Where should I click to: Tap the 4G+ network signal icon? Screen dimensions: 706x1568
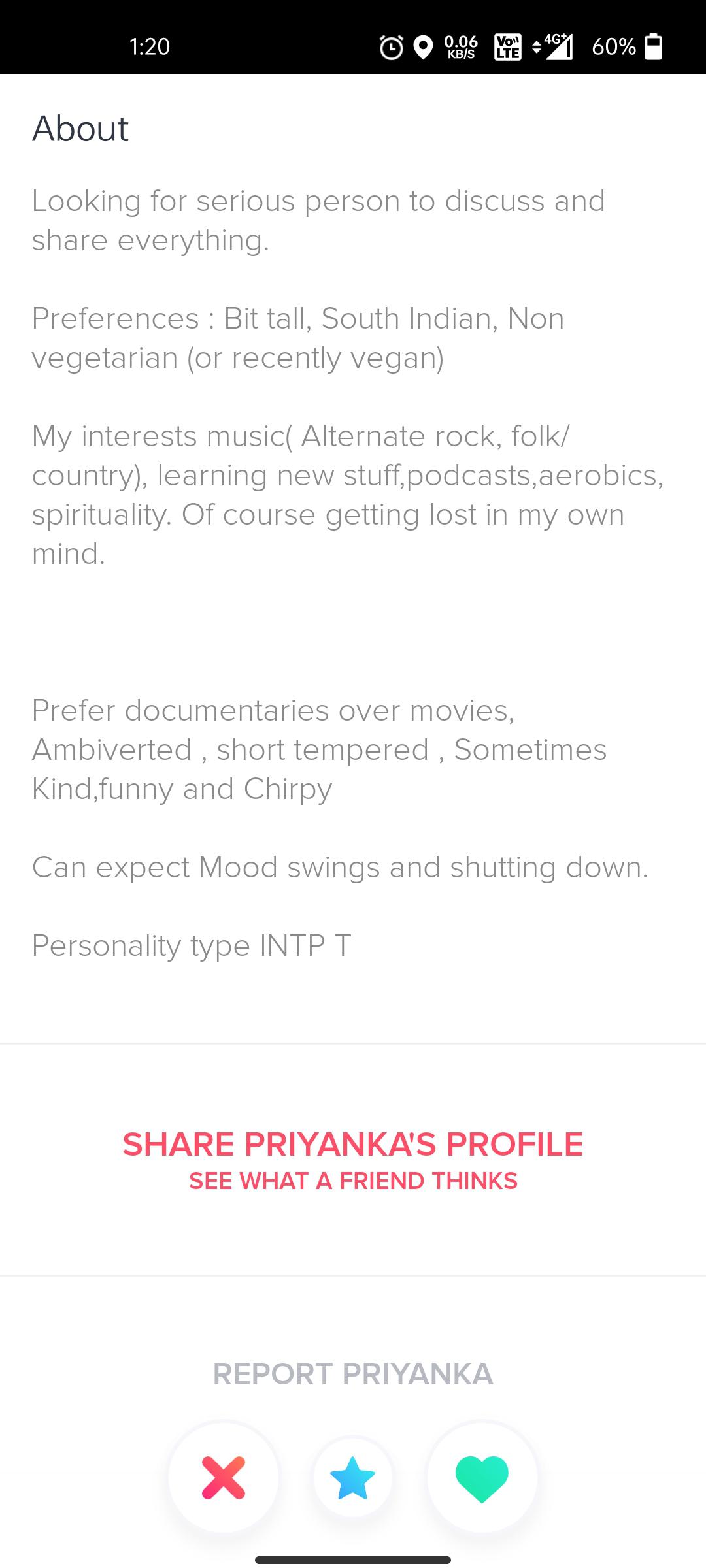(556, 46)
